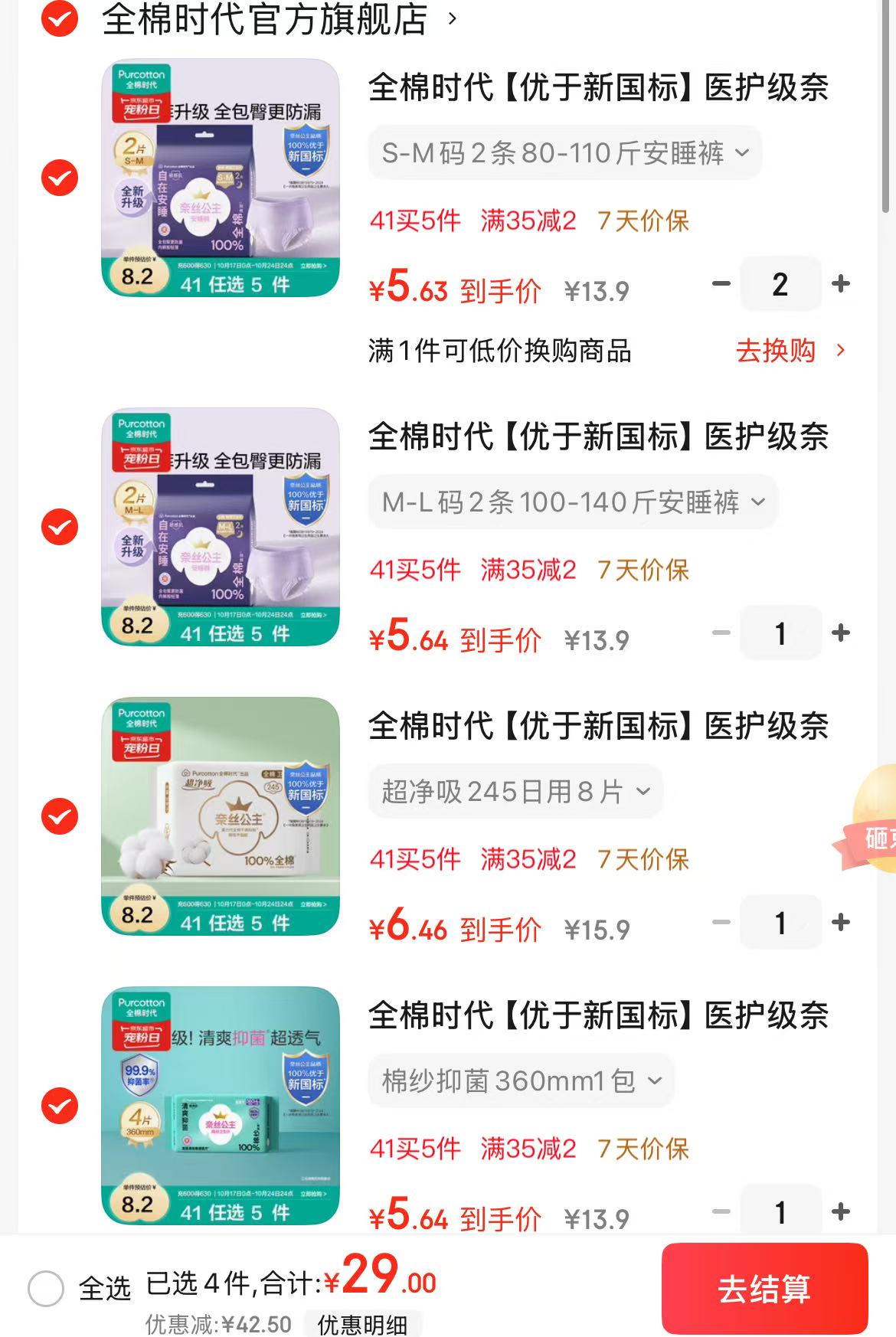Deselect the 棉纱抑菌360mm item
Viewport: 896px width, 1337px height.
tap(59, 1106)
